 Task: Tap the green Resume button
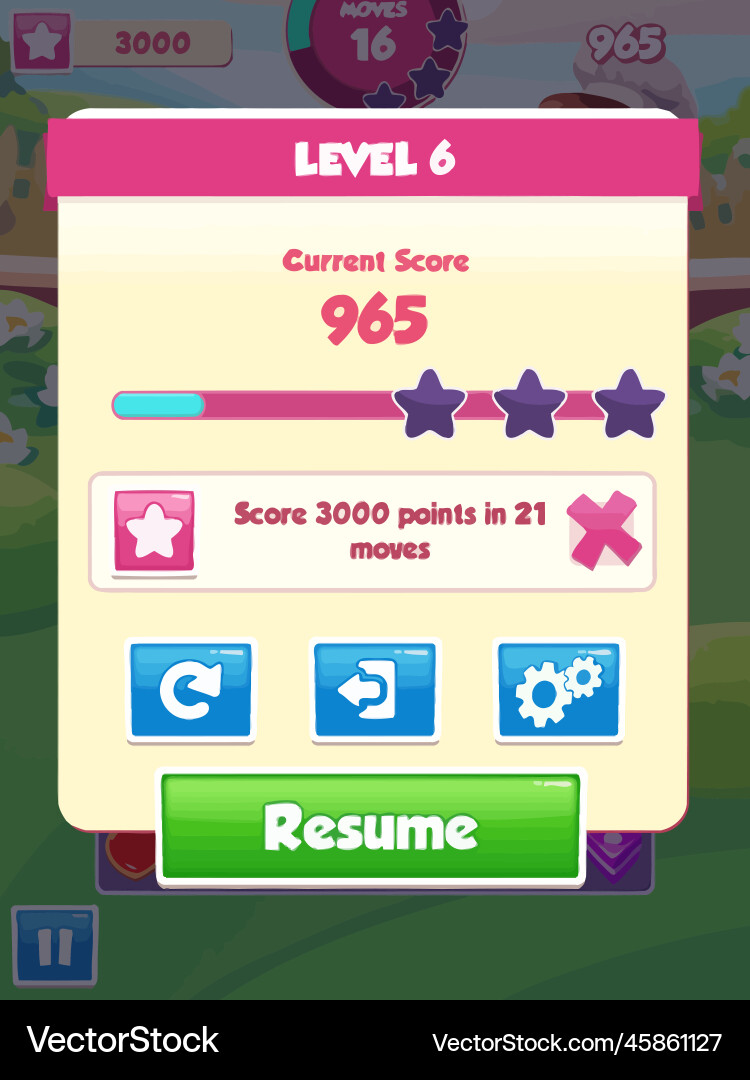pos(371,827)
